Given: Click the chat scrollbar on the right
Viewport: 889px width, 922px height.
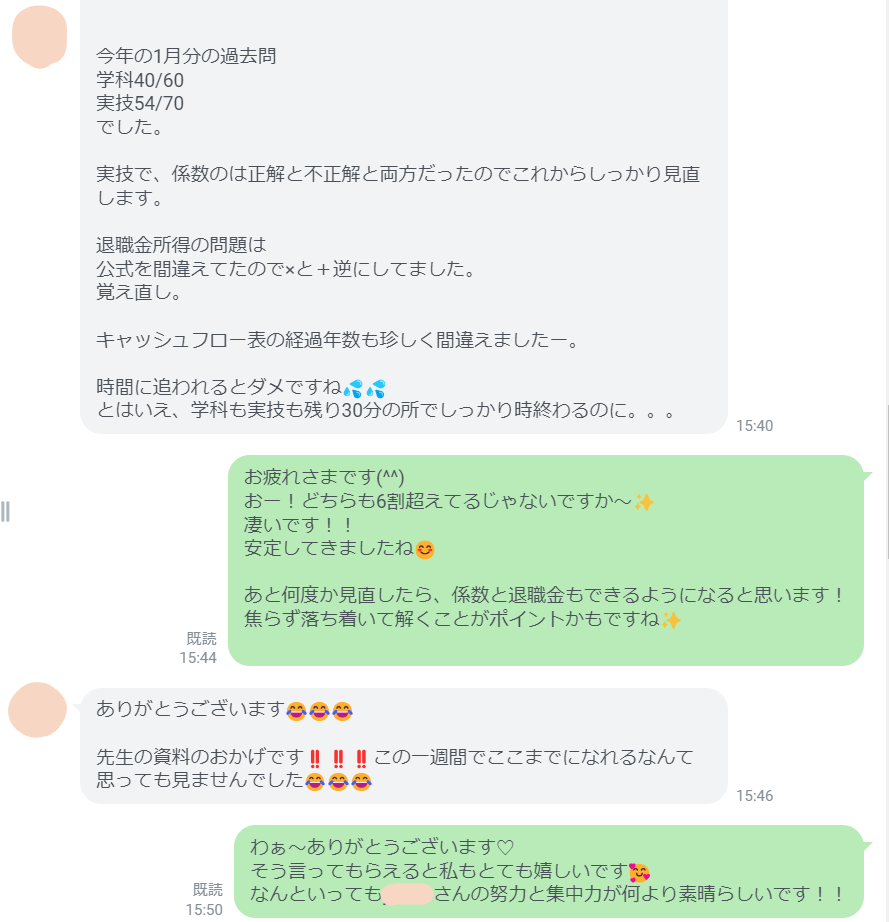Looking at the screenshot, I should coord(885,480).
